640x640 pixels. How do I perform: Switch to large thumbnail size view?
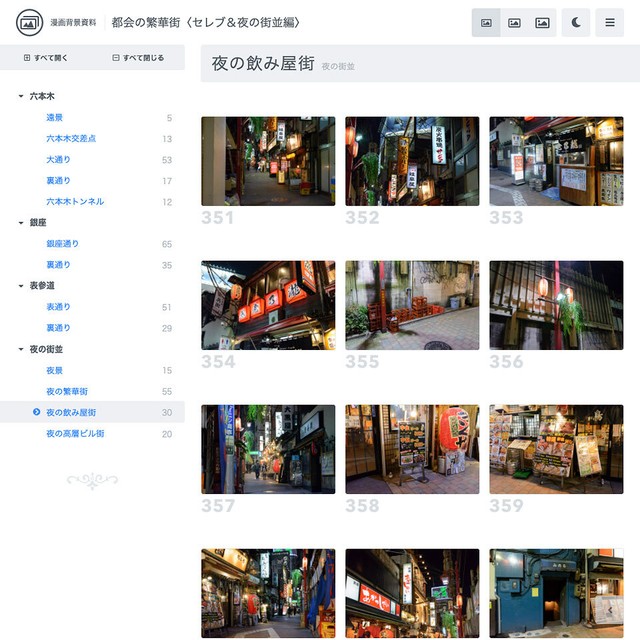[x=542, y=22]
